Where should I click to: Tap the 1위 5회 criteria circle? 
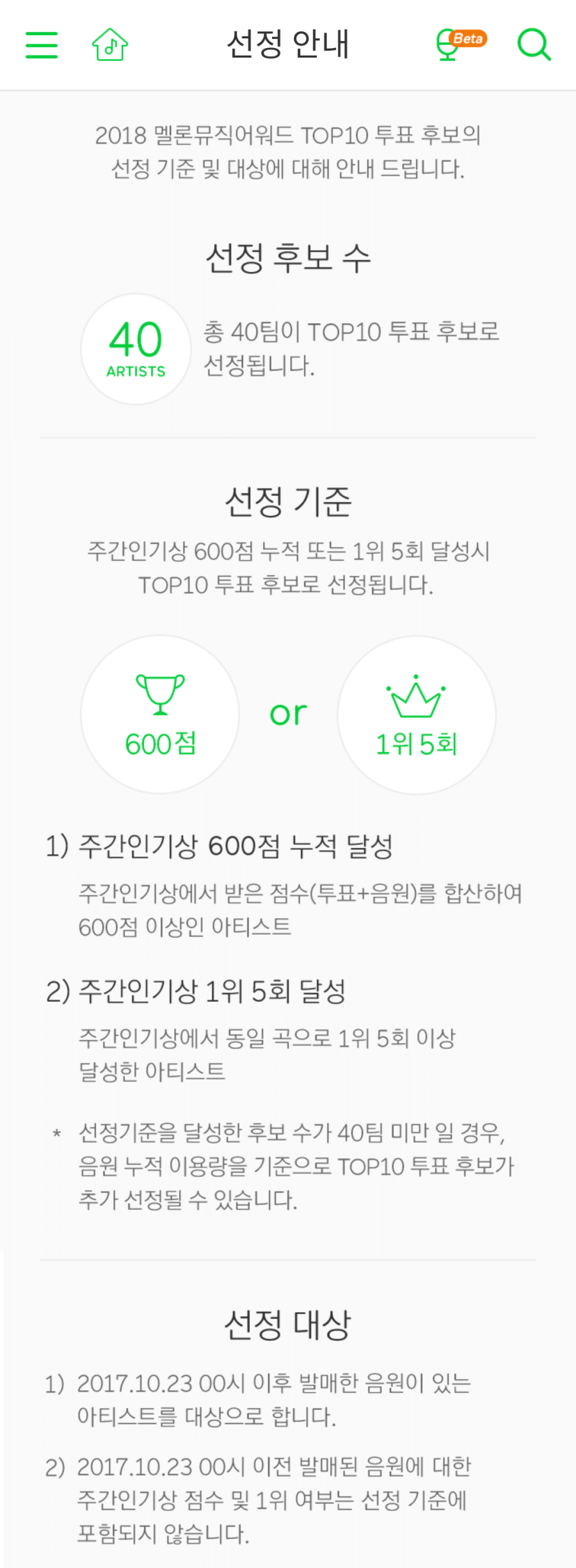(x=416, y=715)
